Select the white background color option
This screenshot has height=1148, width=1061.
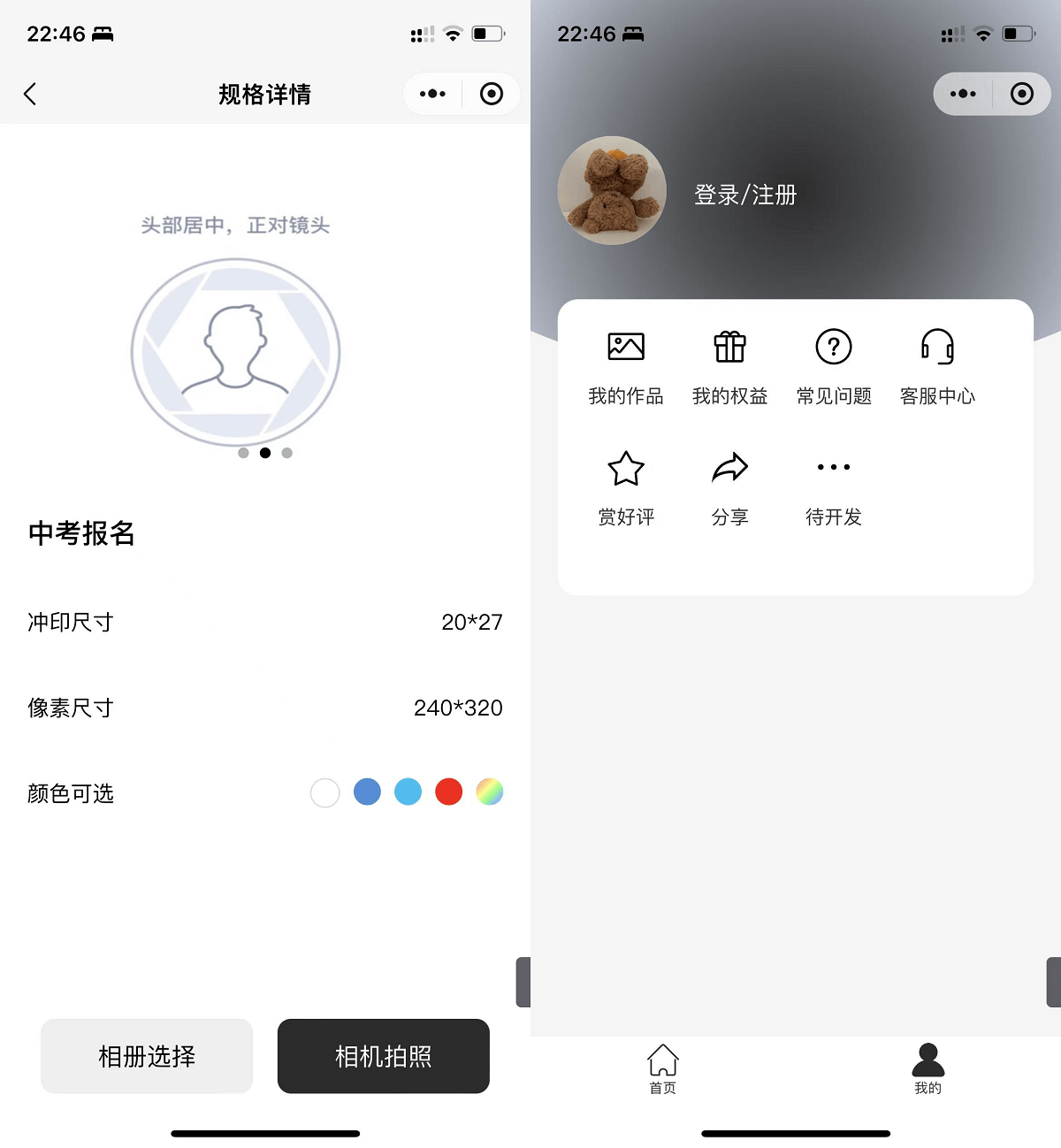[324, 792]
